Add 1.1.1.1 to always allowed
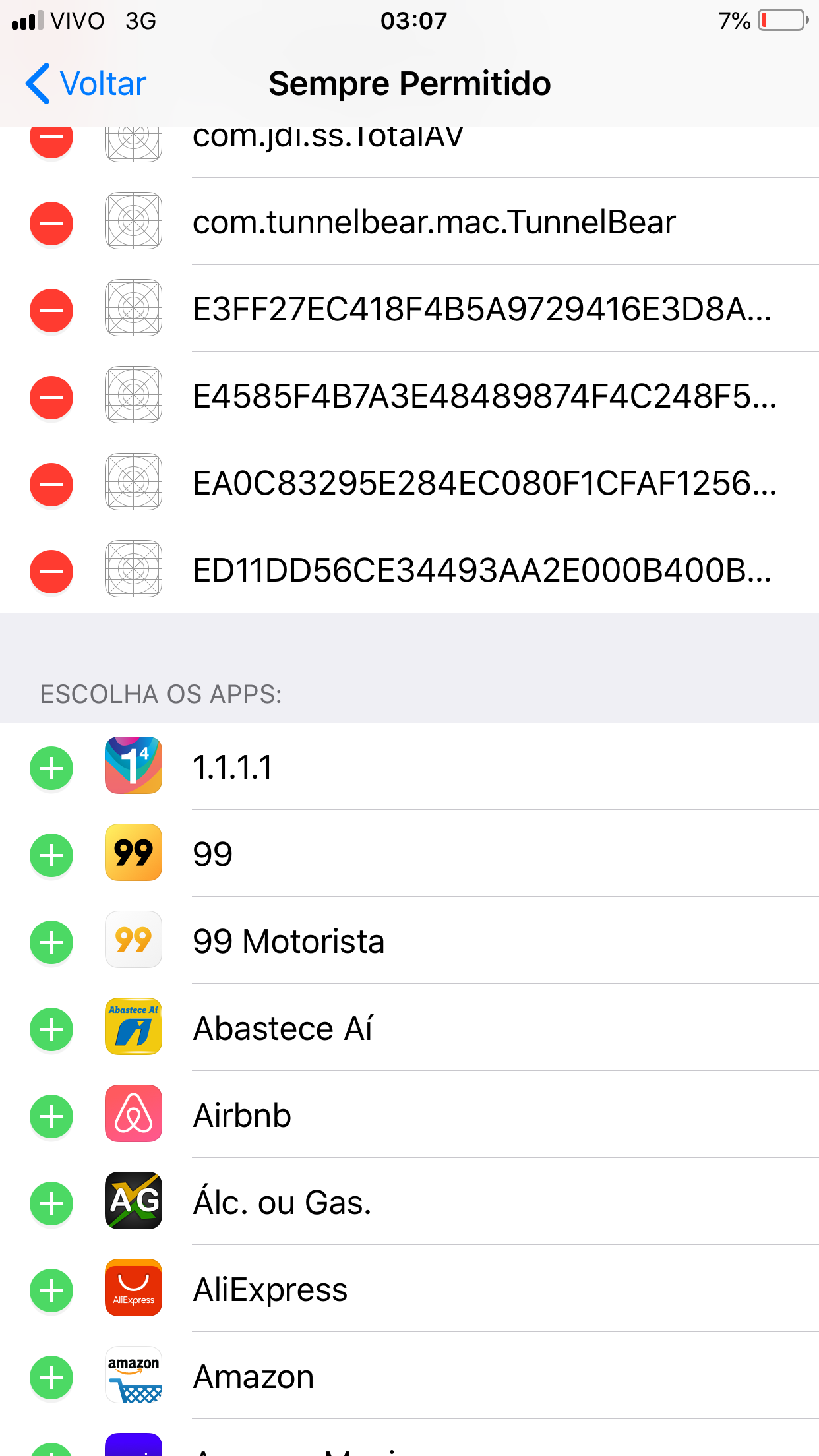The width and height of the screenshot is (819, 1456). coord(51,768)
